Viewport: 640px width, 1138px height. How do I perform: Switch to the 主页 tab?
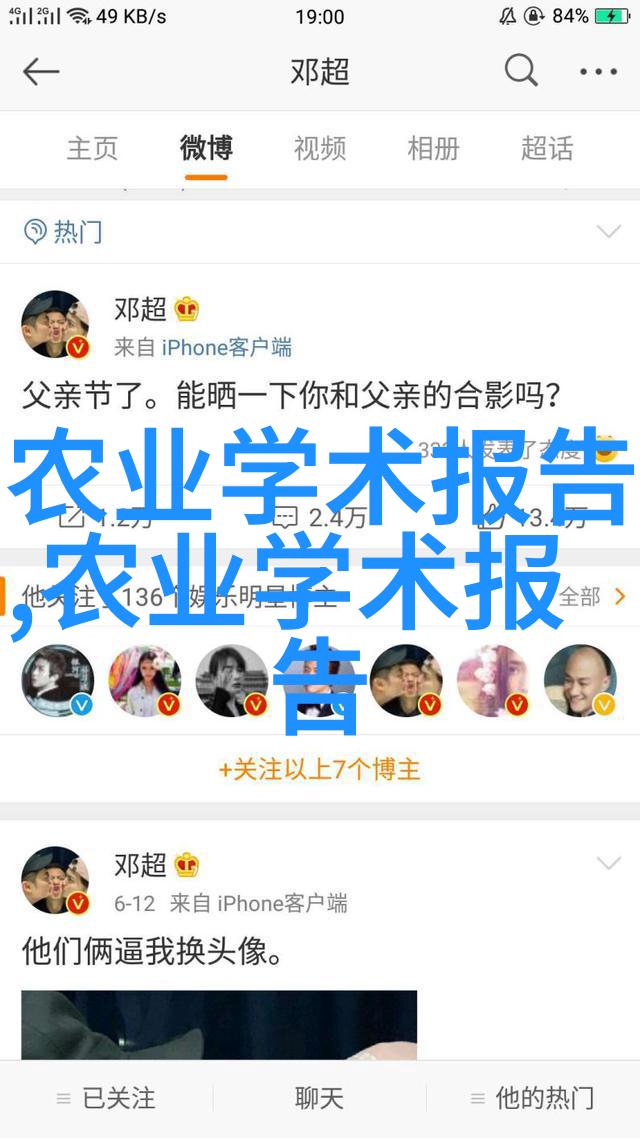click(x=92, y=149)
